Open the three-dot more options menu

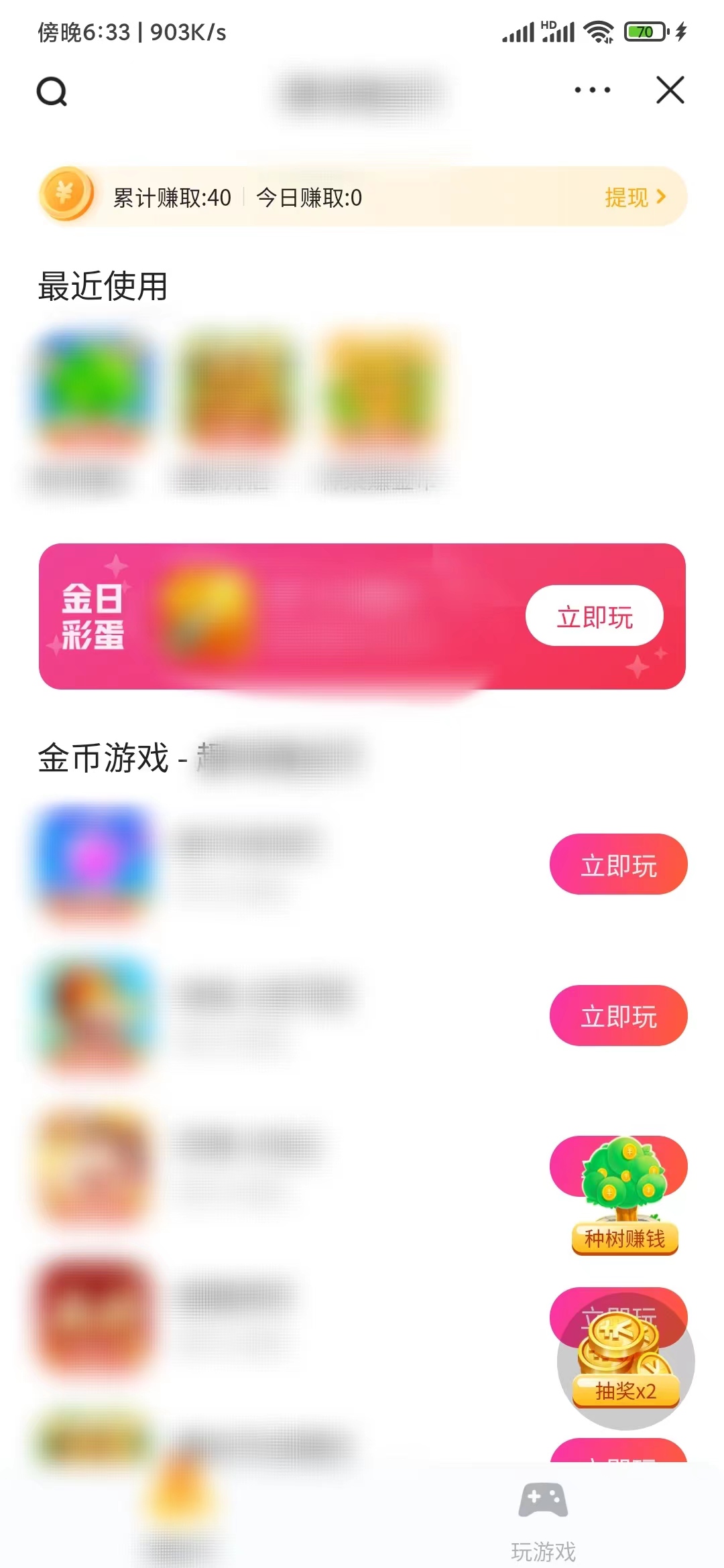point(591,89)
